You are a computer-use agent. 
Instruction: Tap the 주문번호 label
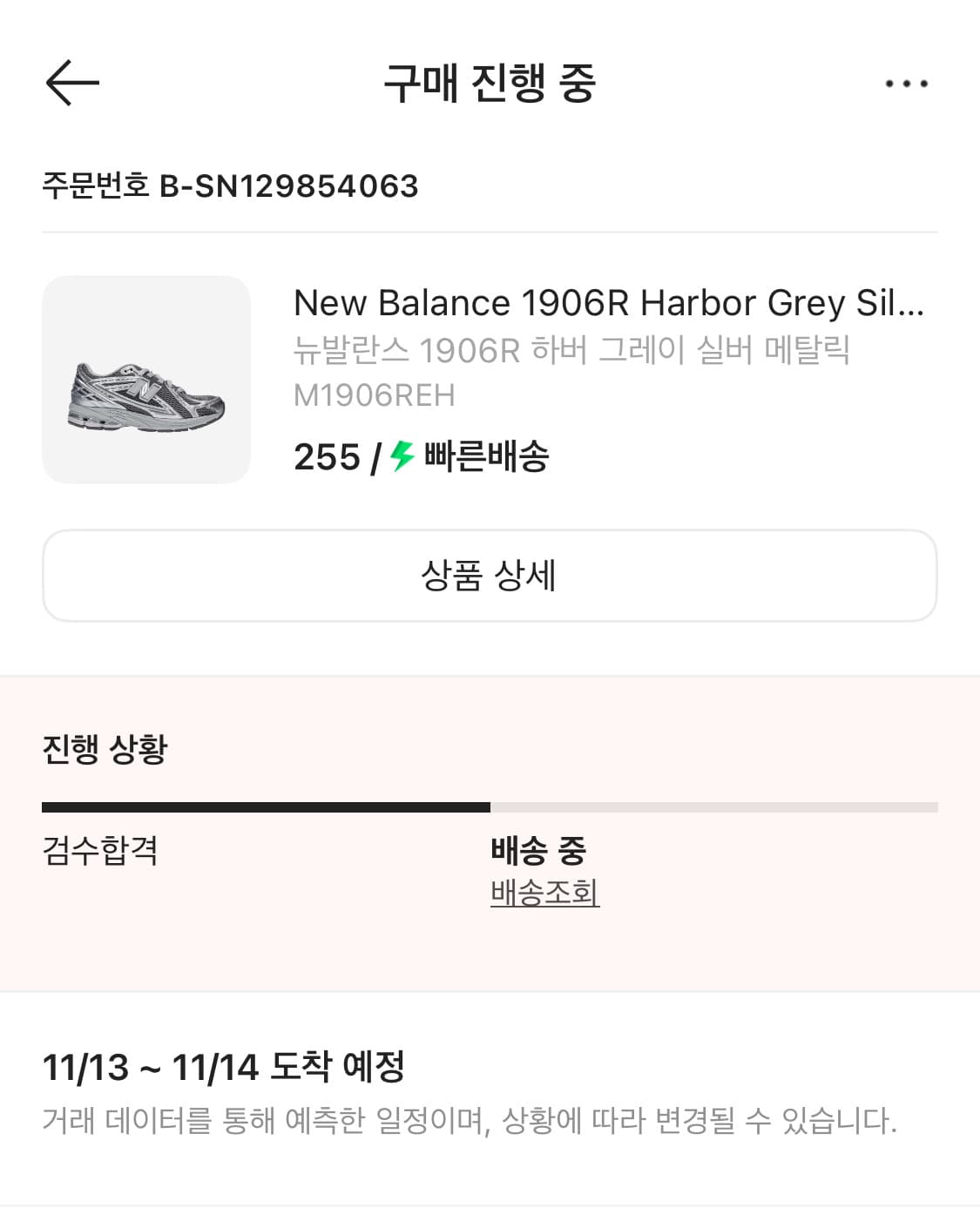96,186
